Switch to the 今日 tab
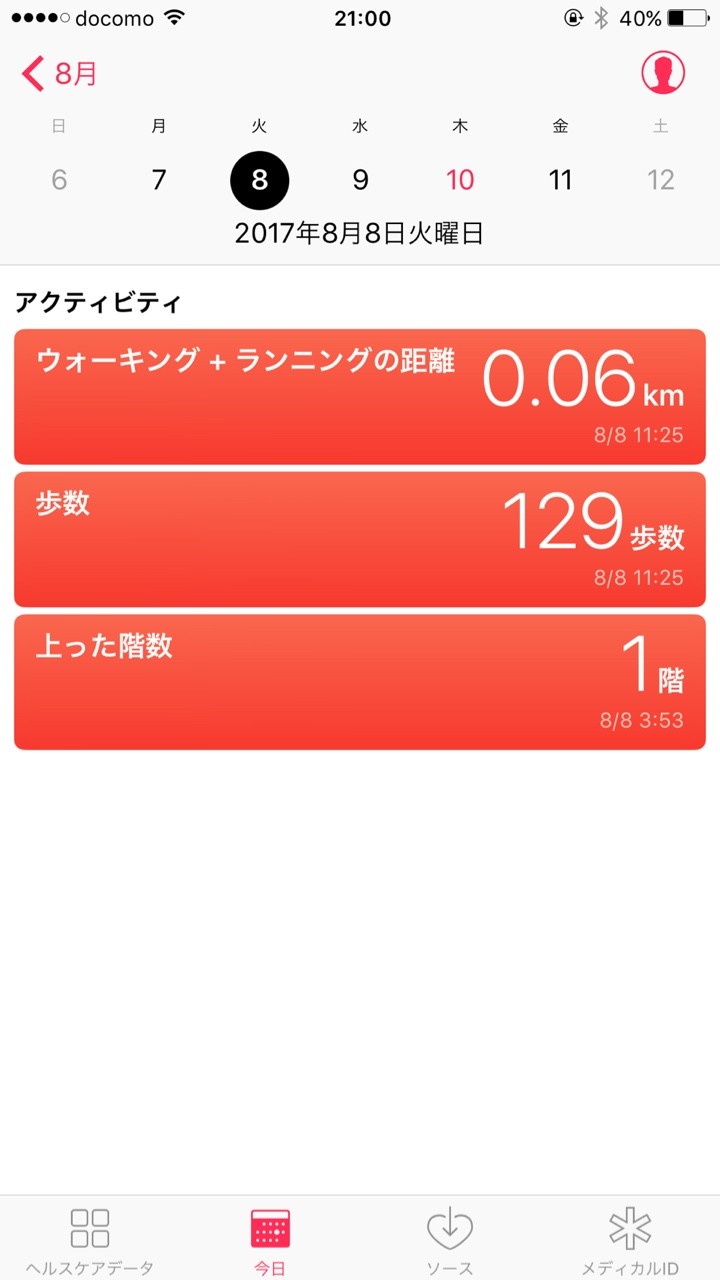Viewport: 720px width, 1280px height. pyautogui.click(x=270, y=1240)
